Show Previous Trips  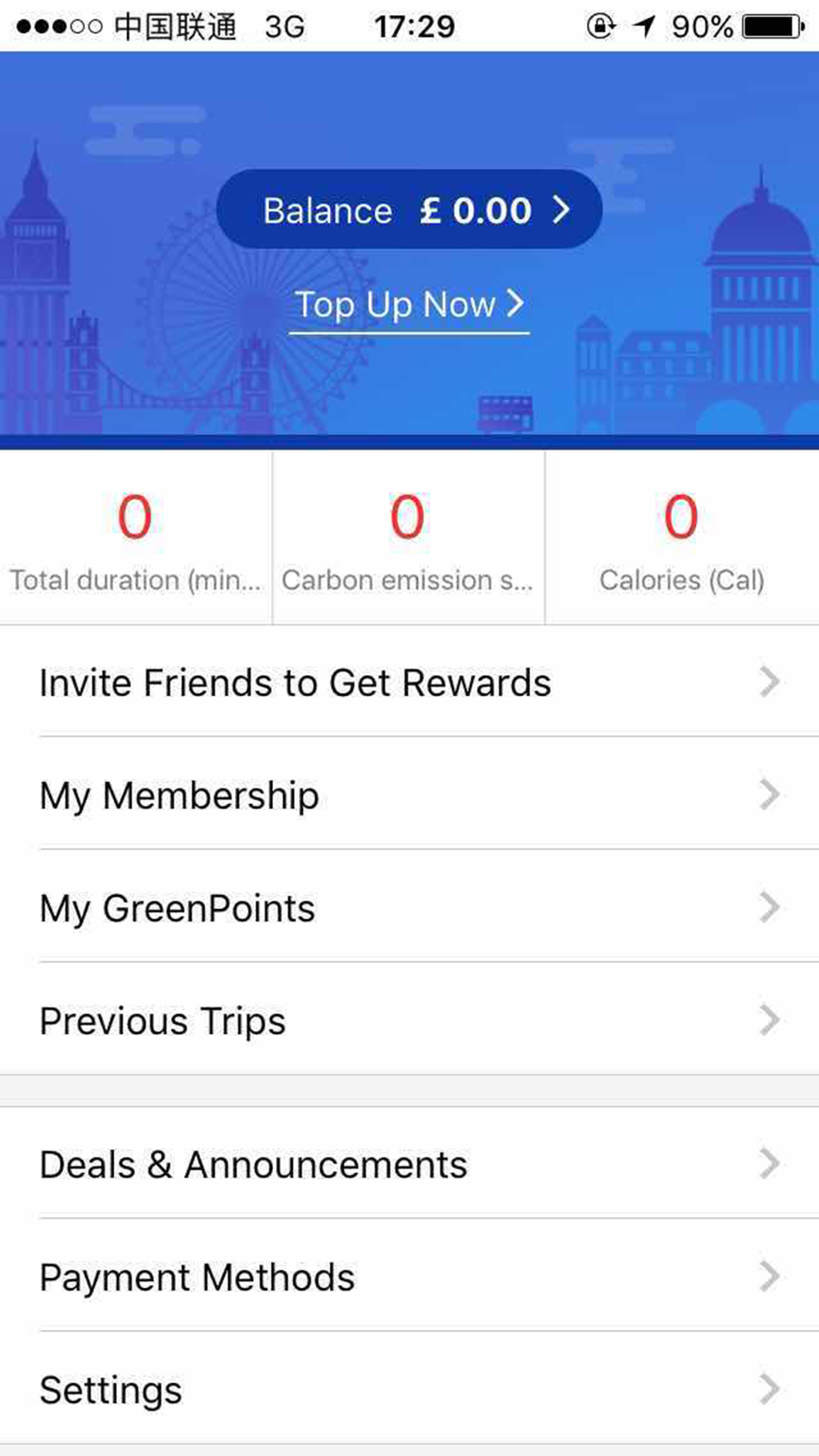click(x=409, y=1020)
